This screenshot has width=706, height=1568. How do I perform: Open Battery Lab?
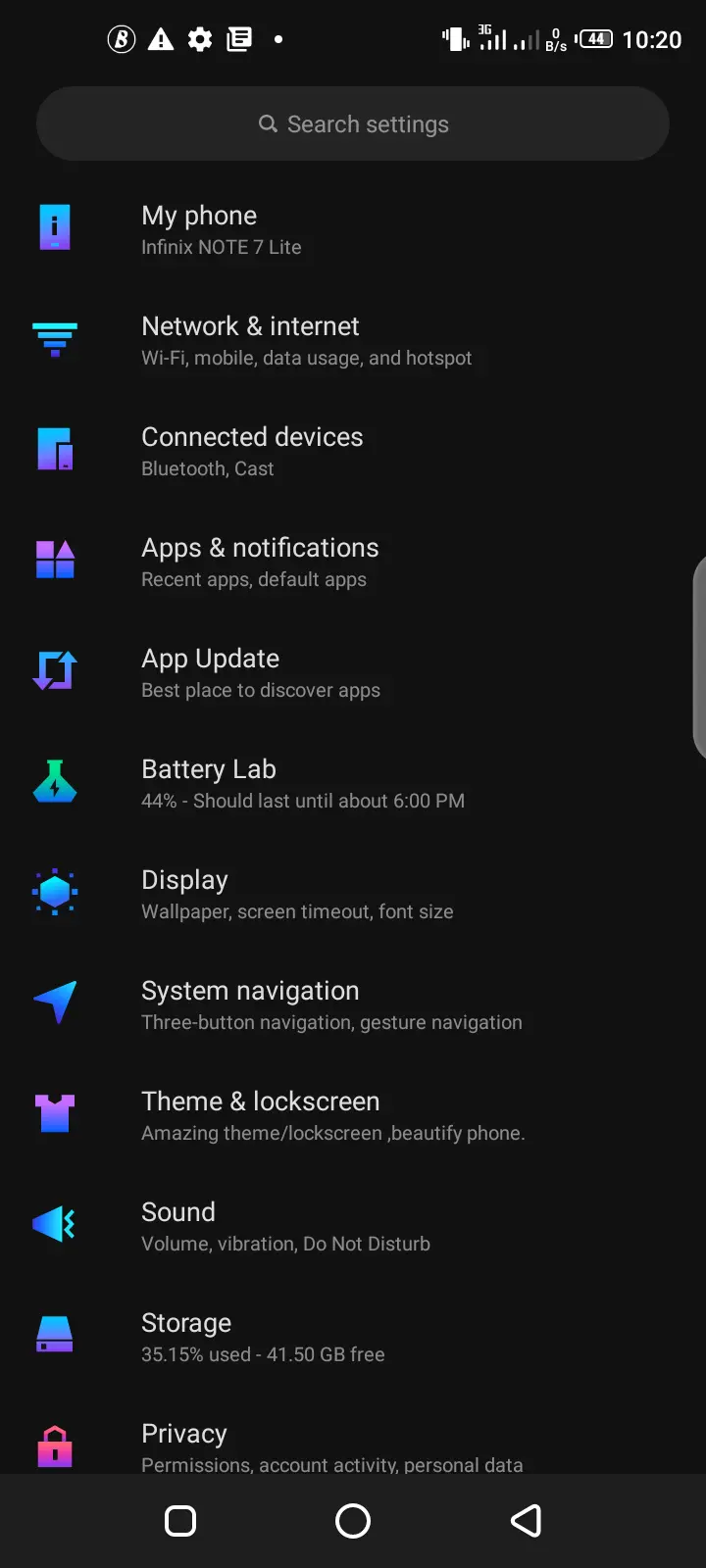coord(353,783)
